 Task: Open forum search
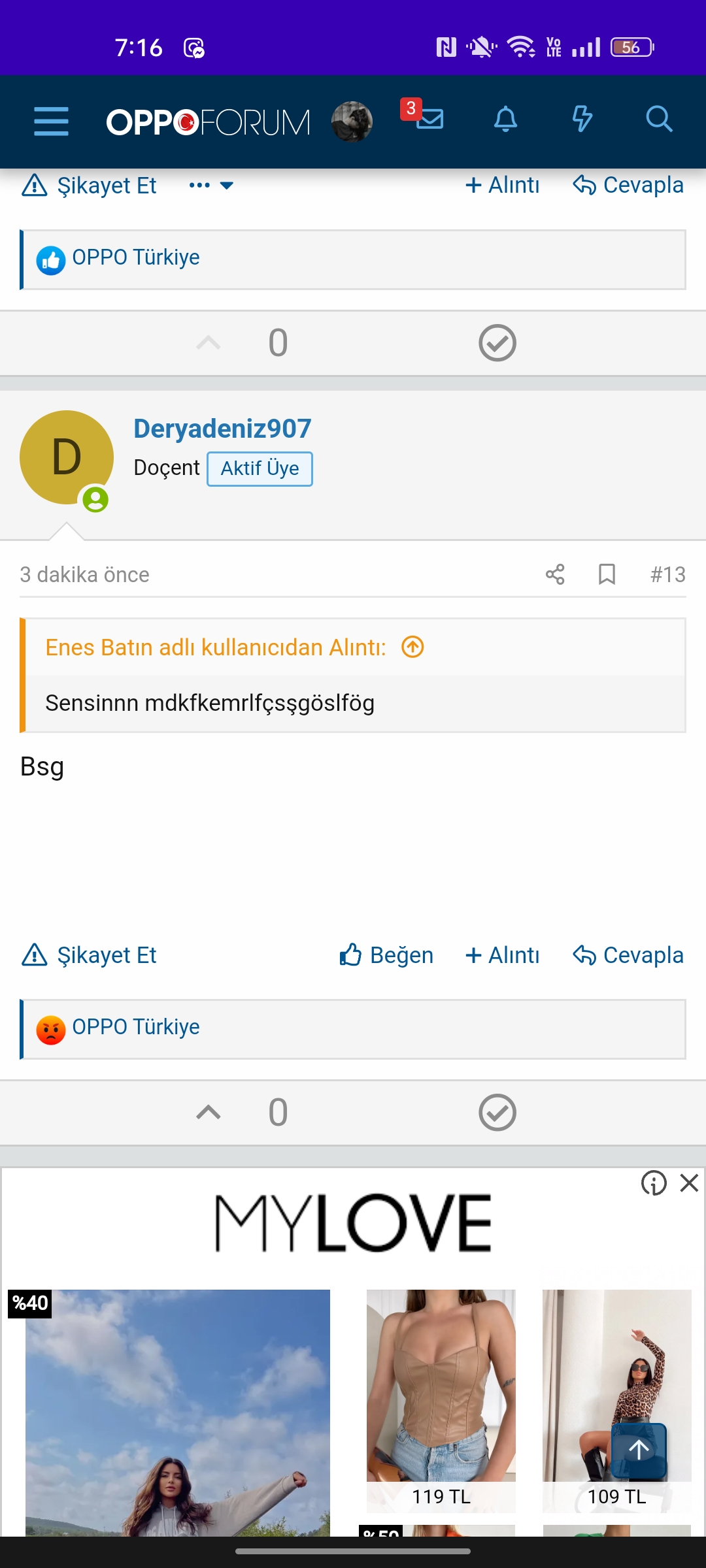(x=659, y=120)
